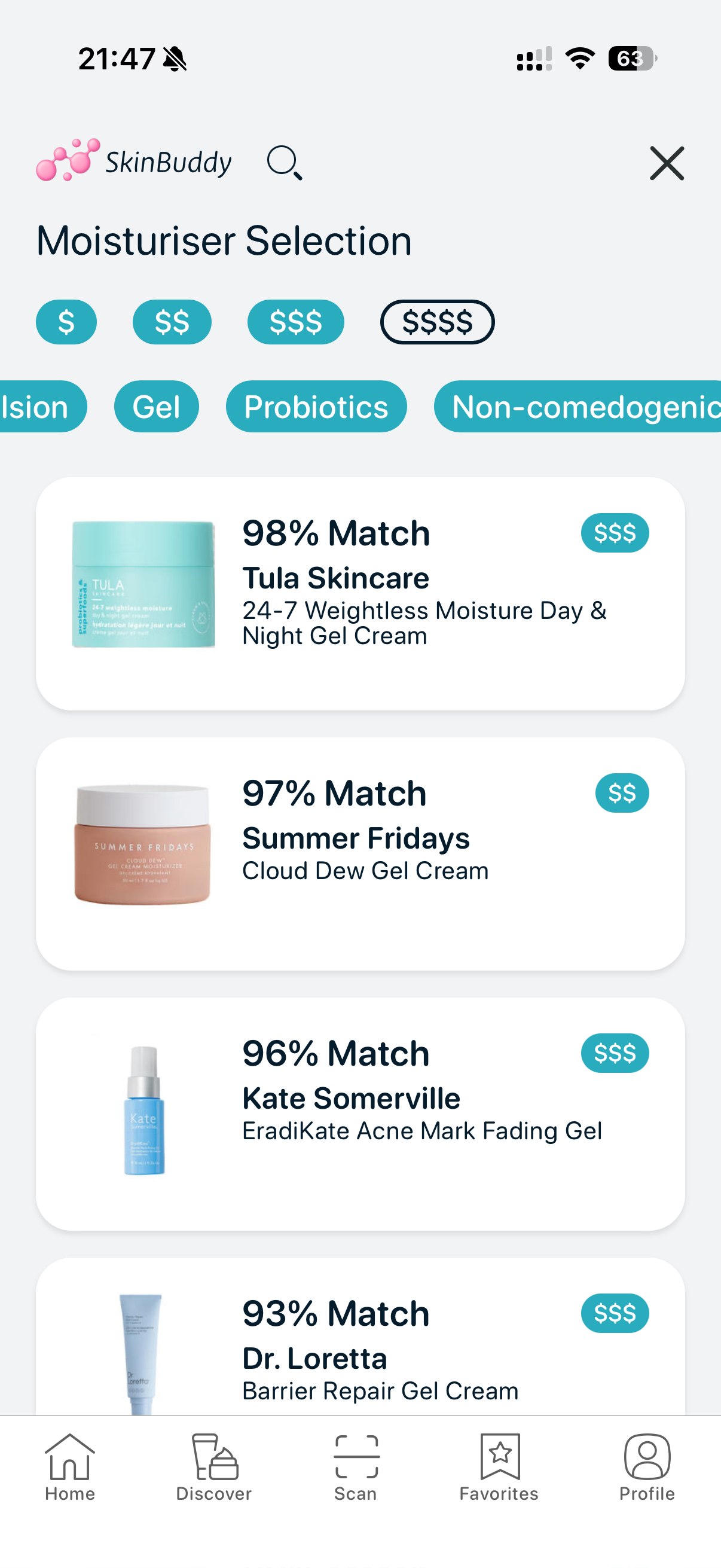Open the search icon next to SkinBuddy
This screenshot has height=1568, width=721.
[285, 163]
